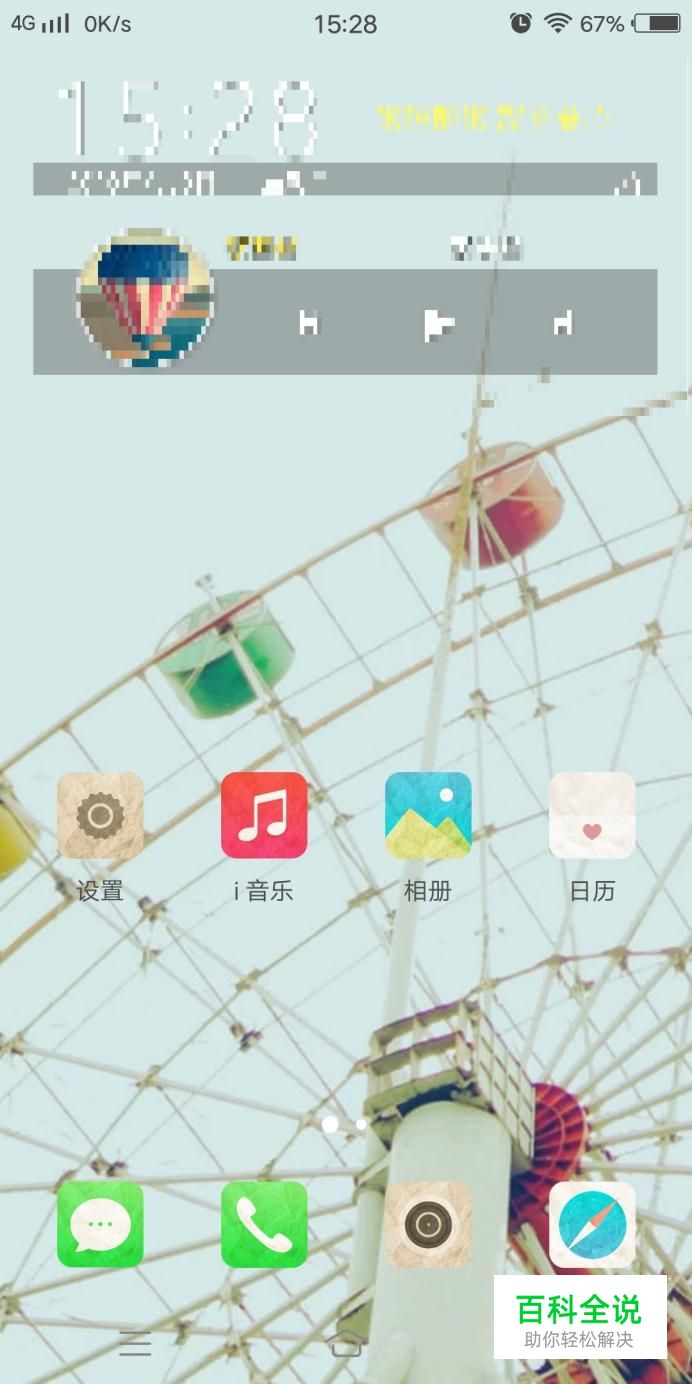
Task: Launch the camera app in the dock
Action: [x=428, y=1224]
